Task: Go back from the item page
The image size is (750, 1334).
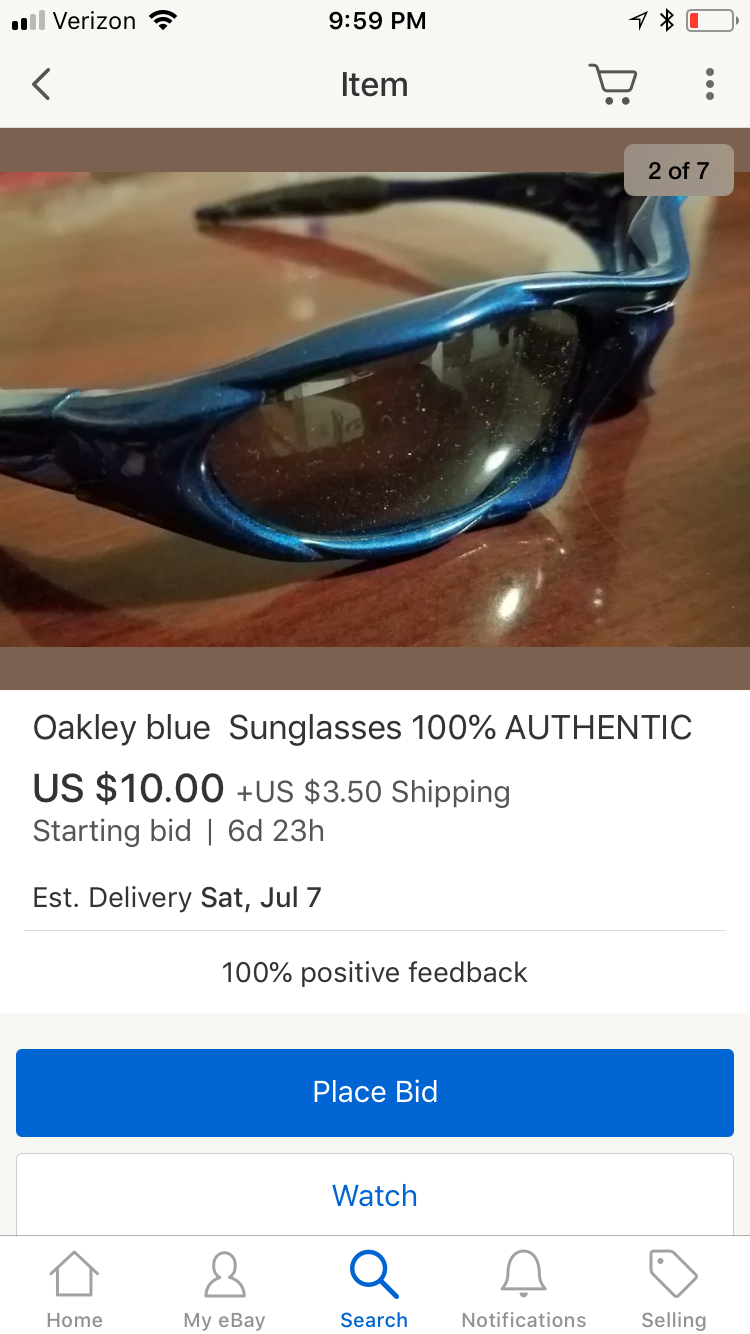Action: [x=41, y=85]
